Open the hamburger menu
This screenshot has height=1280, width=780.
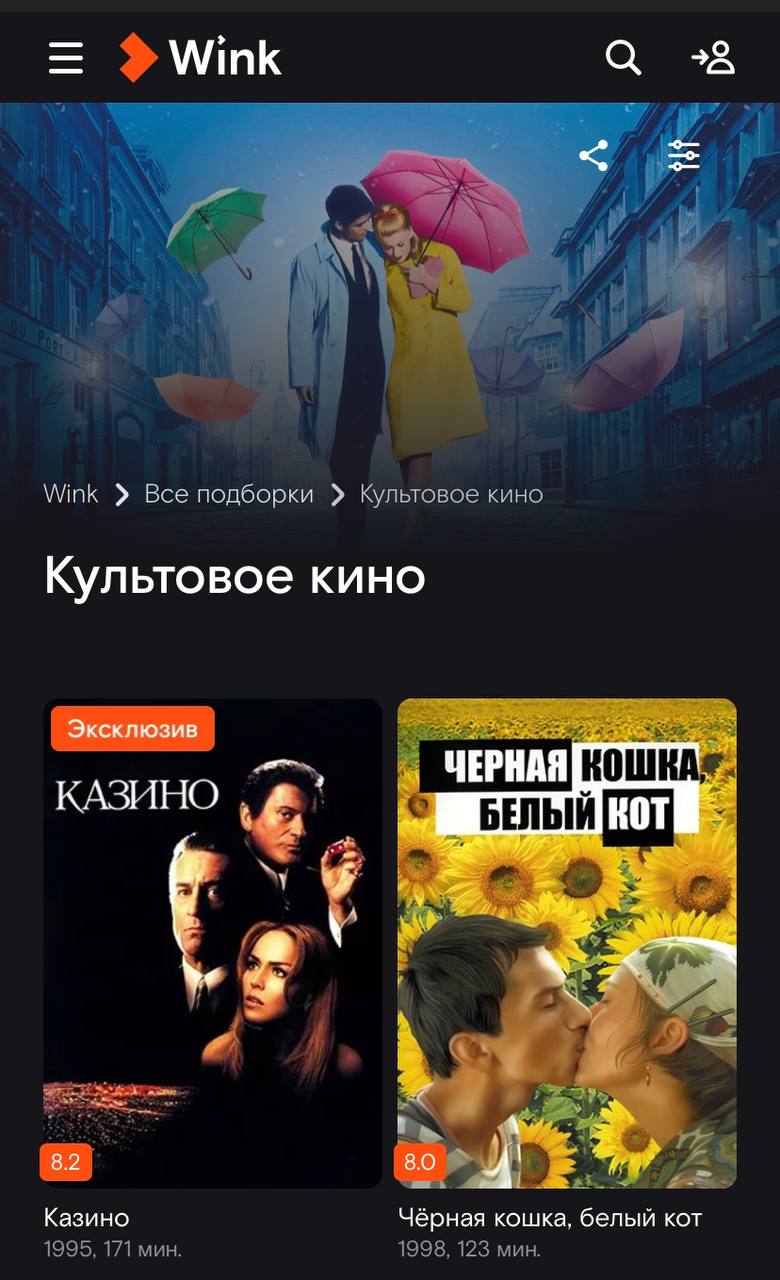[x=66, y=58]
